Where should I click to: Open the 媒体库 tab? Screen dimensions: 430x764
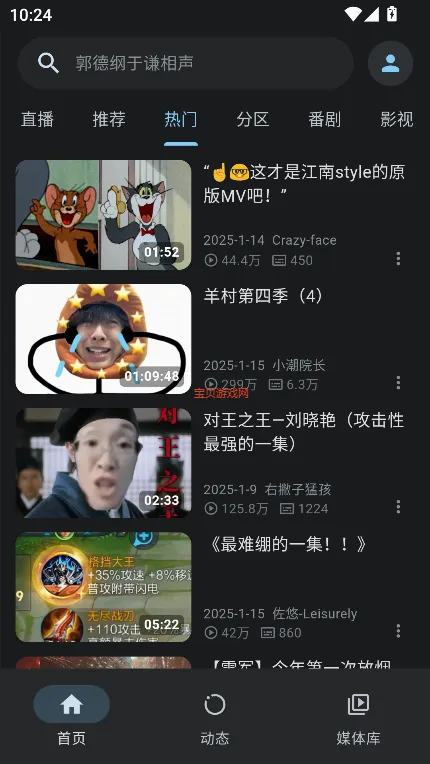pyautogui.click(x=358, y=718)
